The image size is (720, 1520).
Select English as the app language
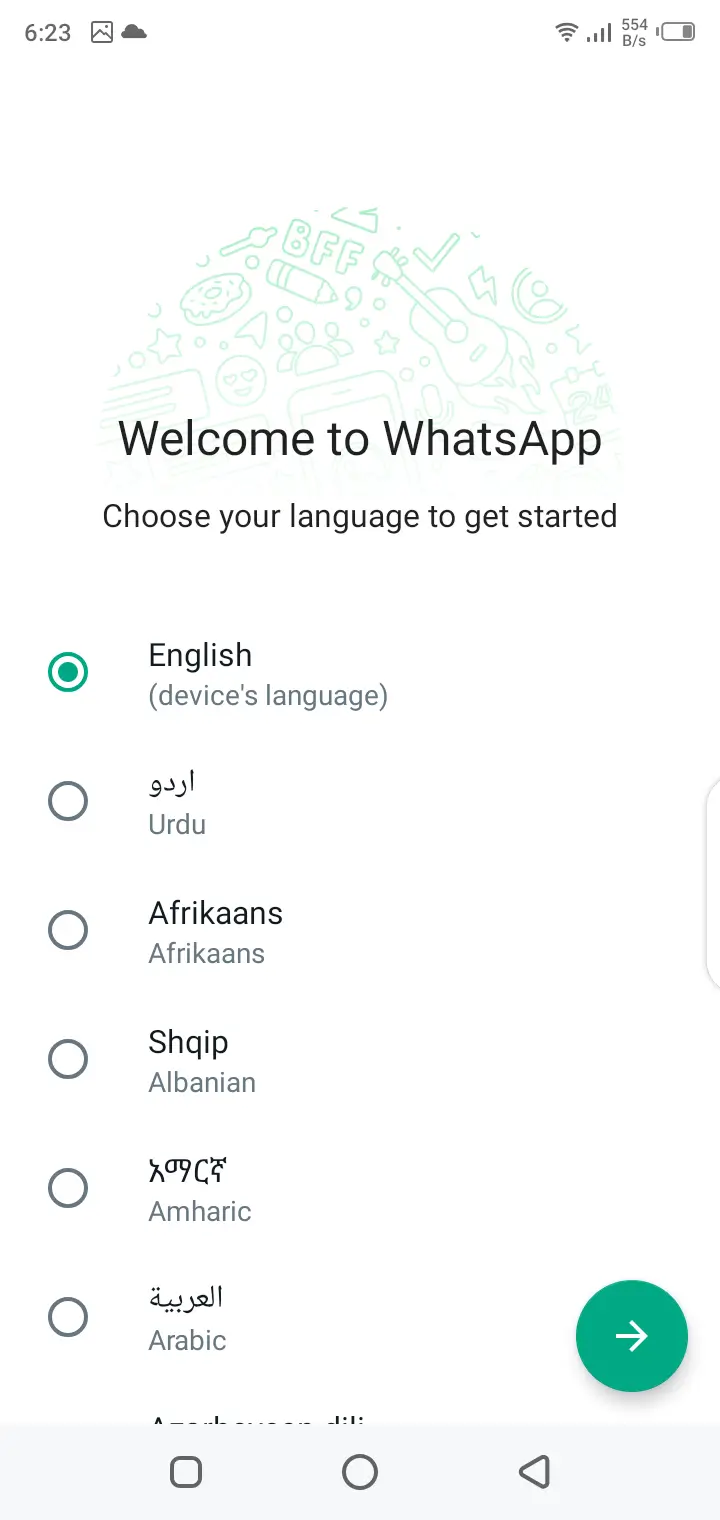coord(360,672)
